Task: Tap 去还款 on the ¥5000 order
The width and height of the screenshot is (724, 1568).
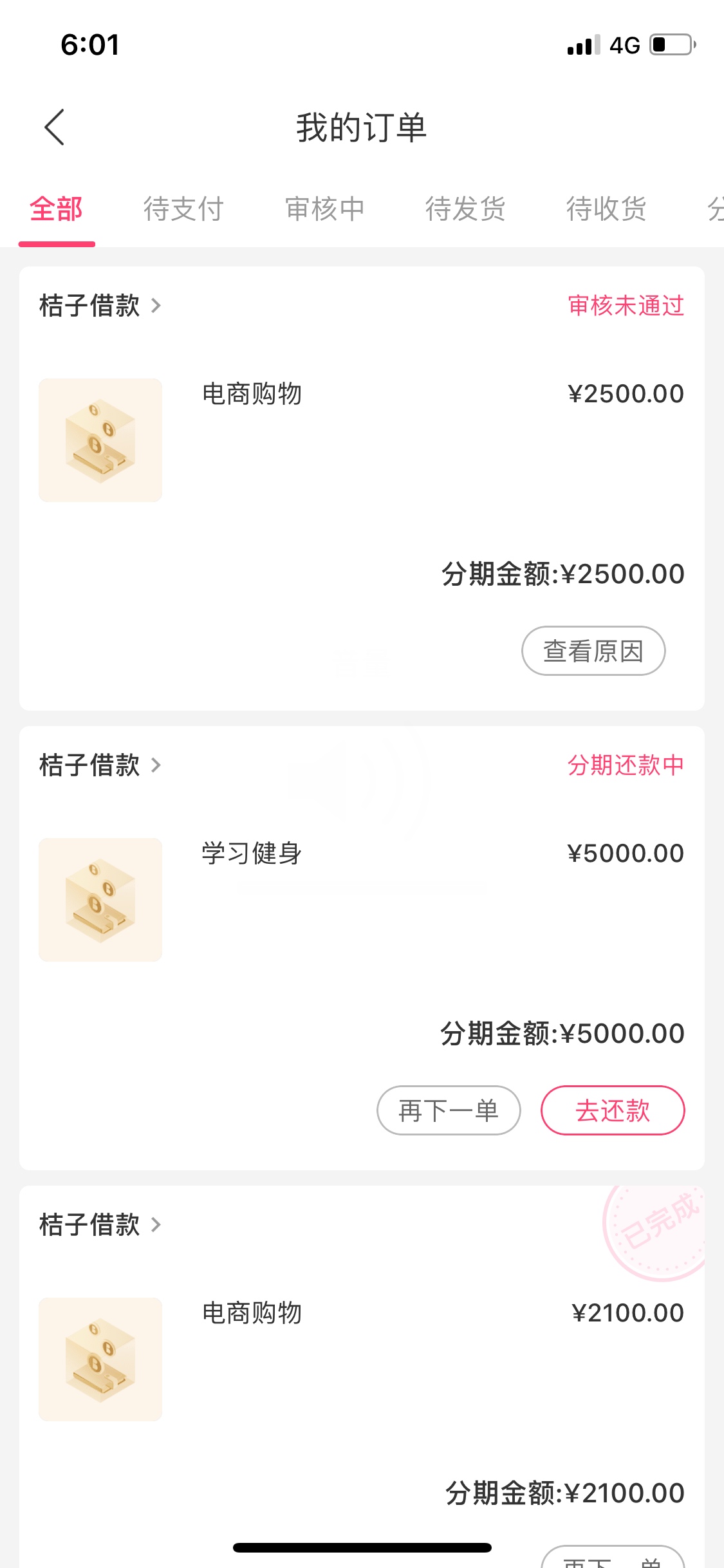Action: pyautogui.click(x=613, y=1110)
